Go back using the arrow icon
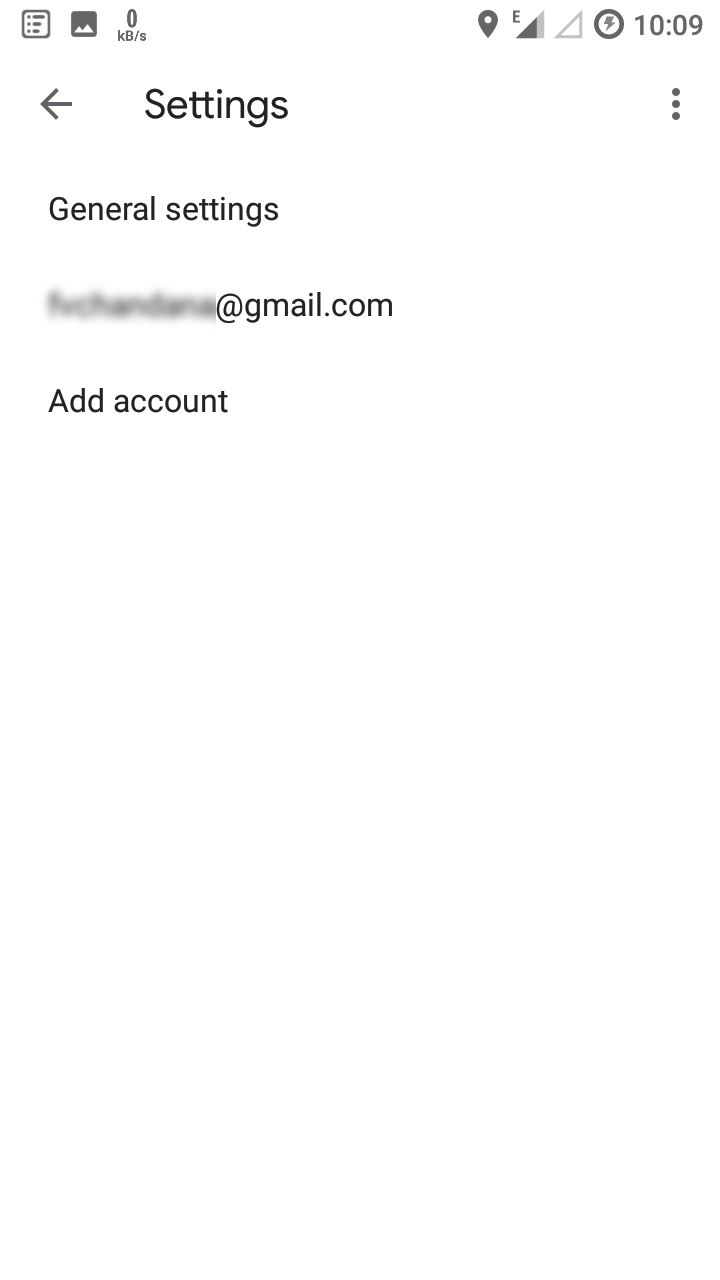 56,104
